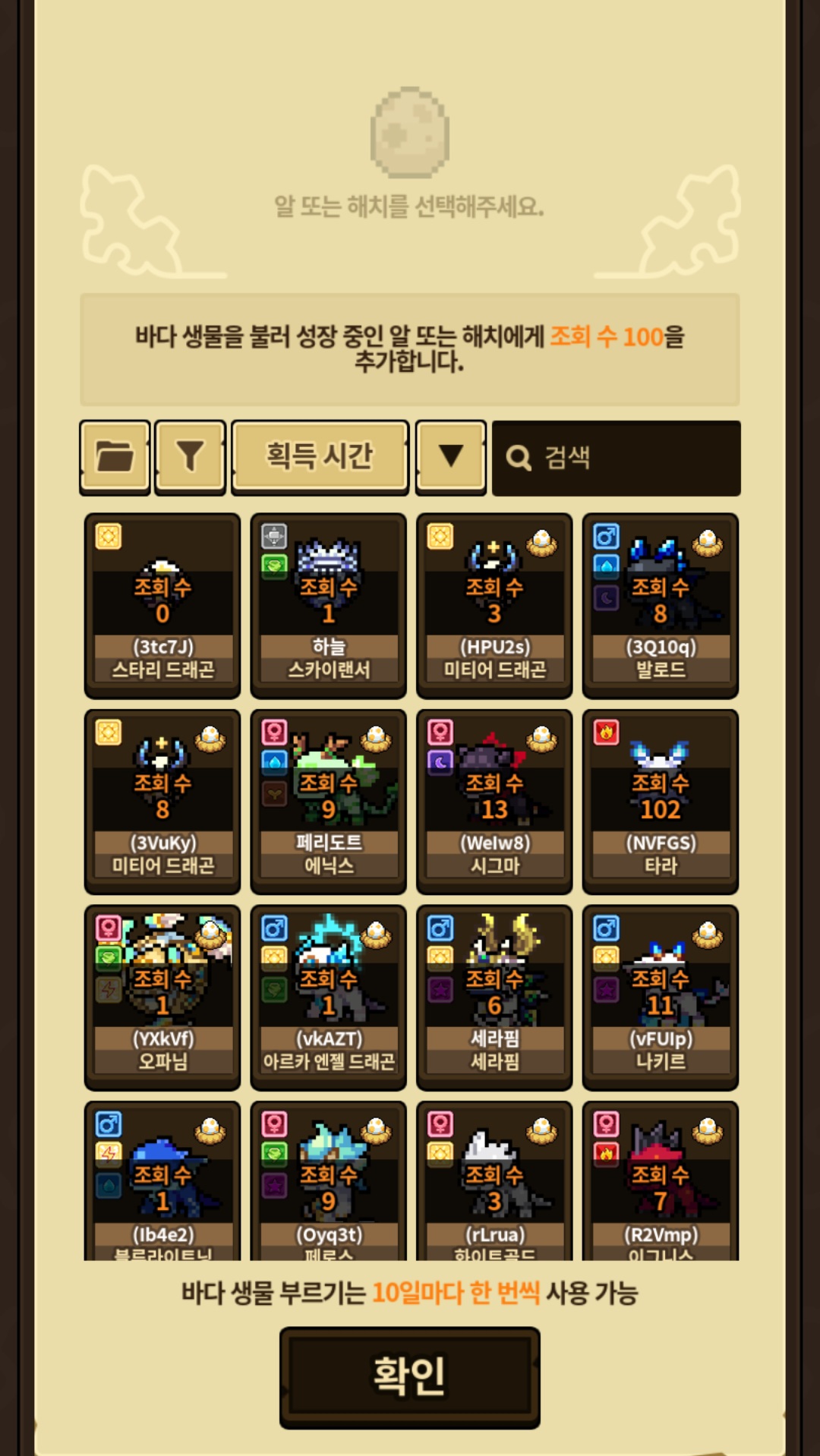Toggle the sort order arrow button

[x=451, y=457]
